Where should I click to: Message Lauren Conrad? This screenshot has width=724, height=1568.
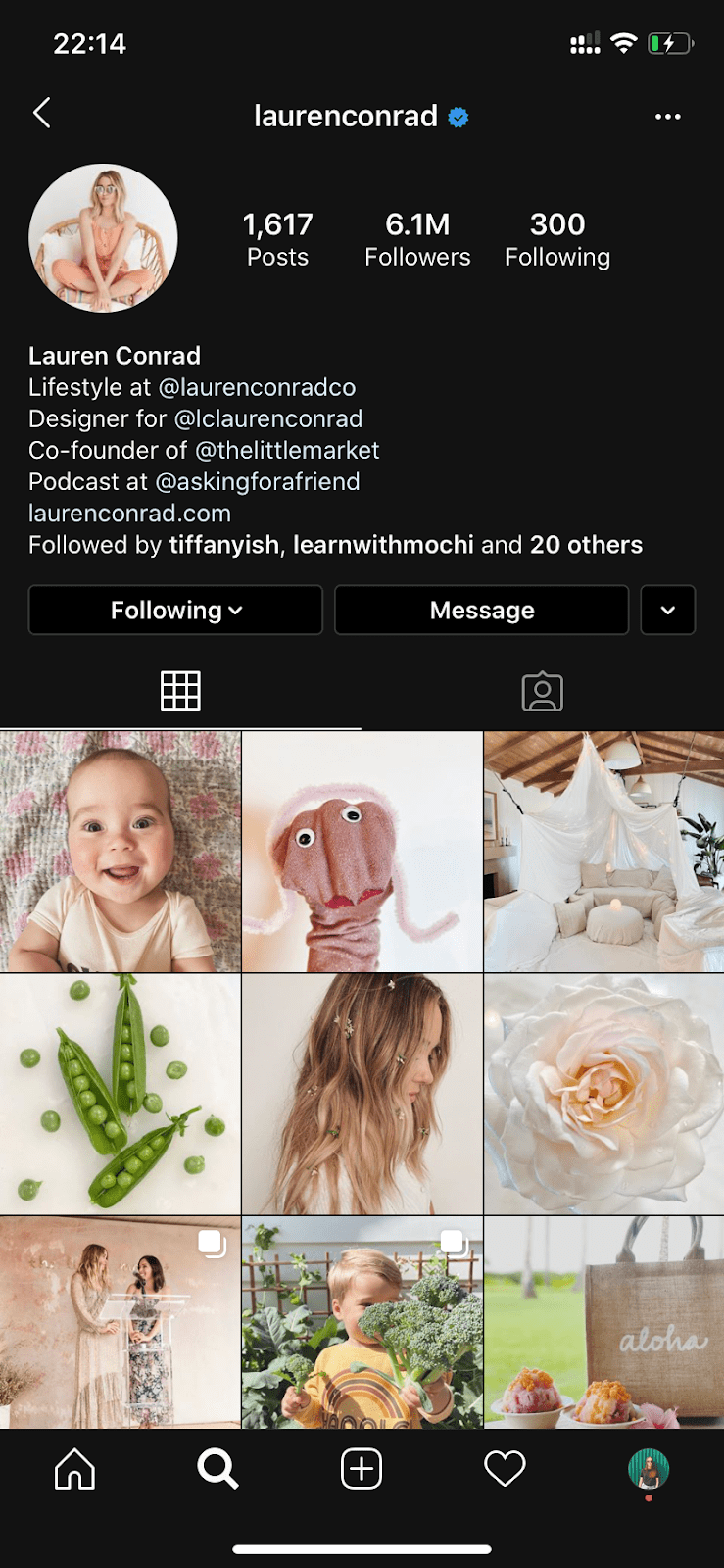click(481, 610)
